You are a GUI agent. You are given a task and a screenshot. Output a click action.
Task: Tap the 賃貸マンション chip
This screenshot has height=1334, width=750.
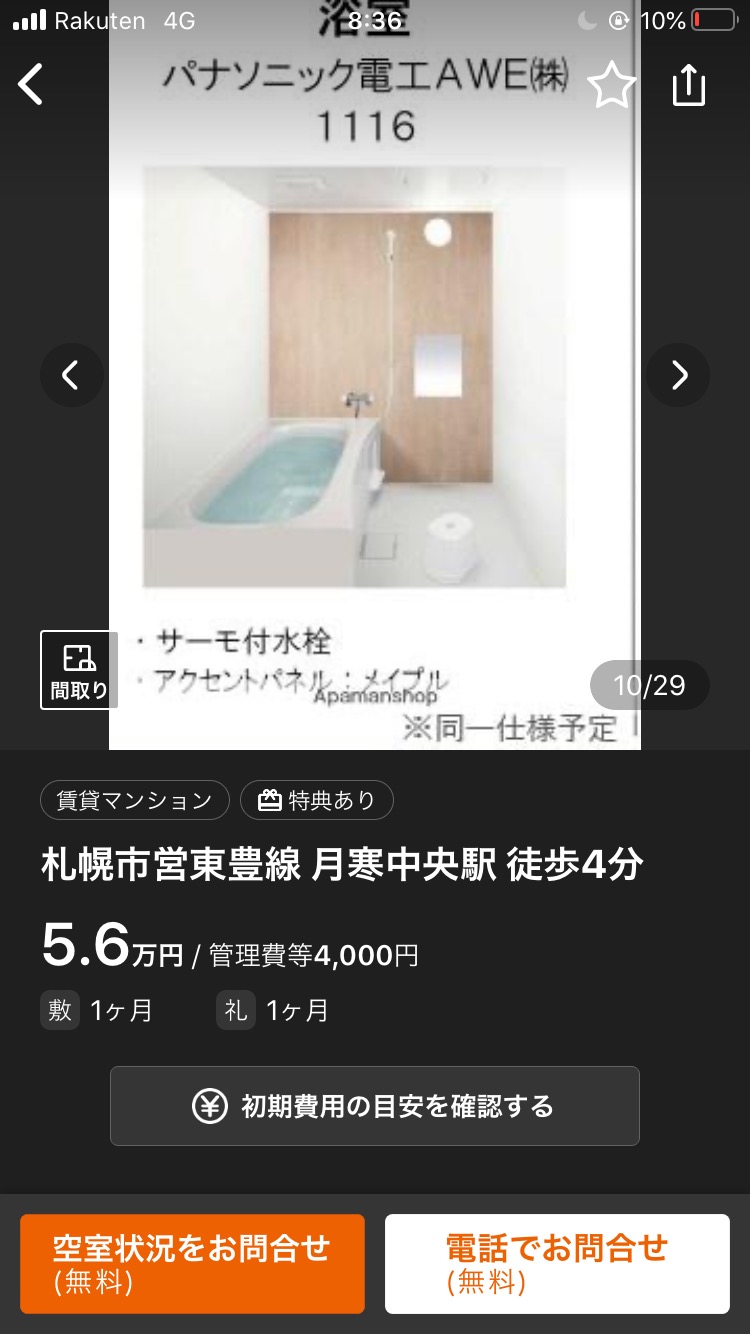tap(135, 800)
